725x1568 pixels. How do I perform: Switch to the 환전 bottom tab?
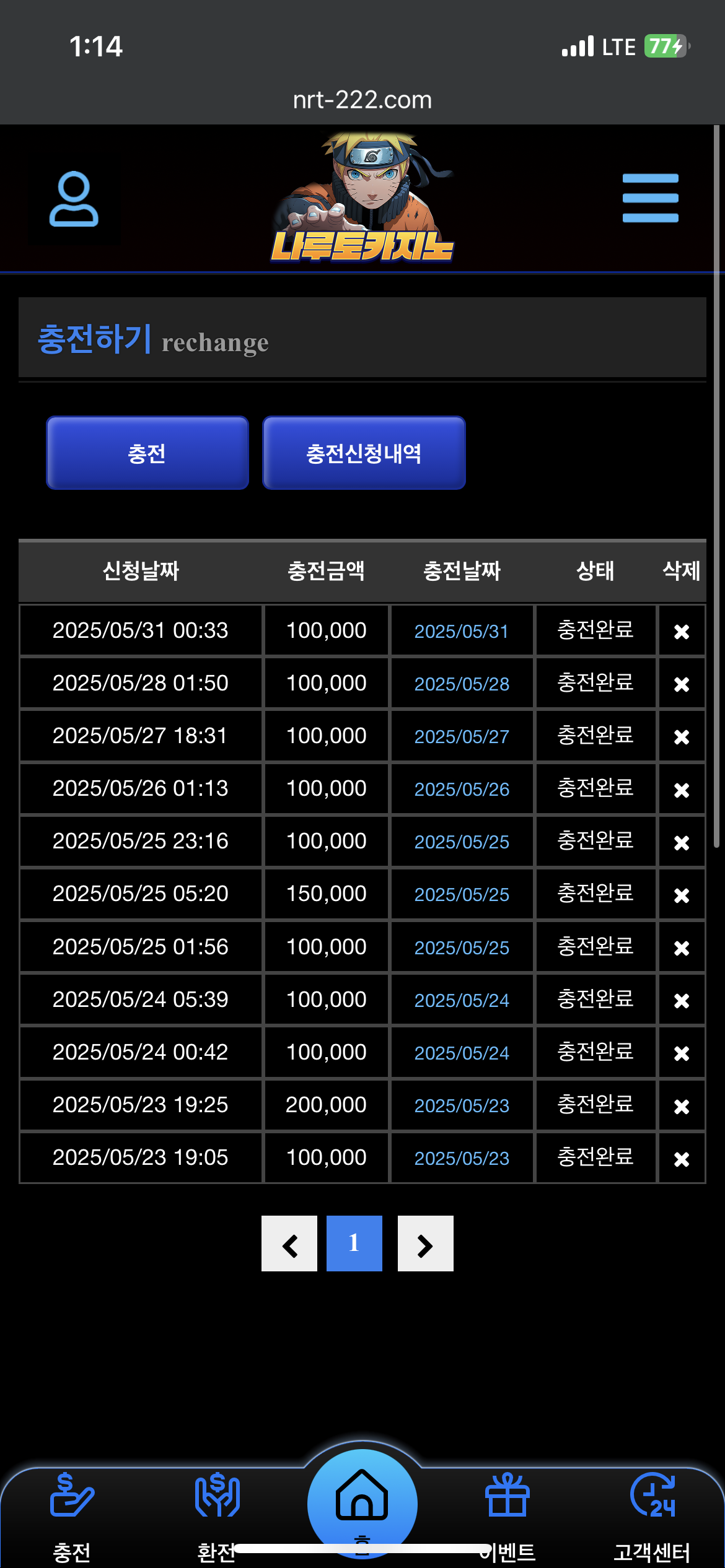[x=217, y=1516]
